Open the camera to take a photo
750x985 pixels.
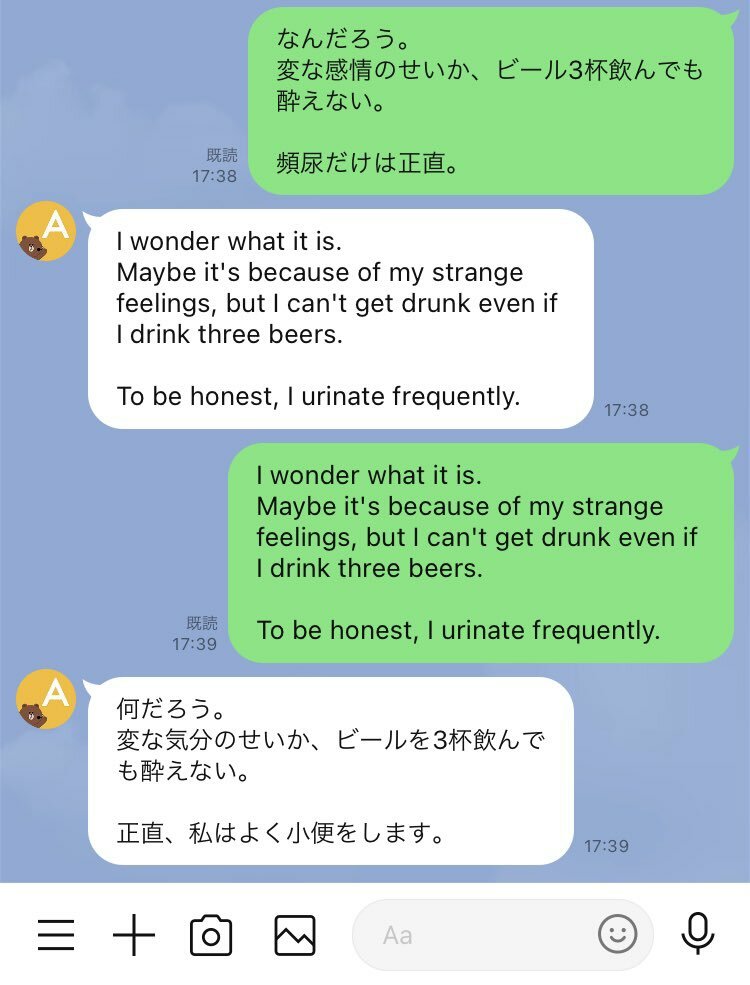pyautogui.click(x=211, y=935)
